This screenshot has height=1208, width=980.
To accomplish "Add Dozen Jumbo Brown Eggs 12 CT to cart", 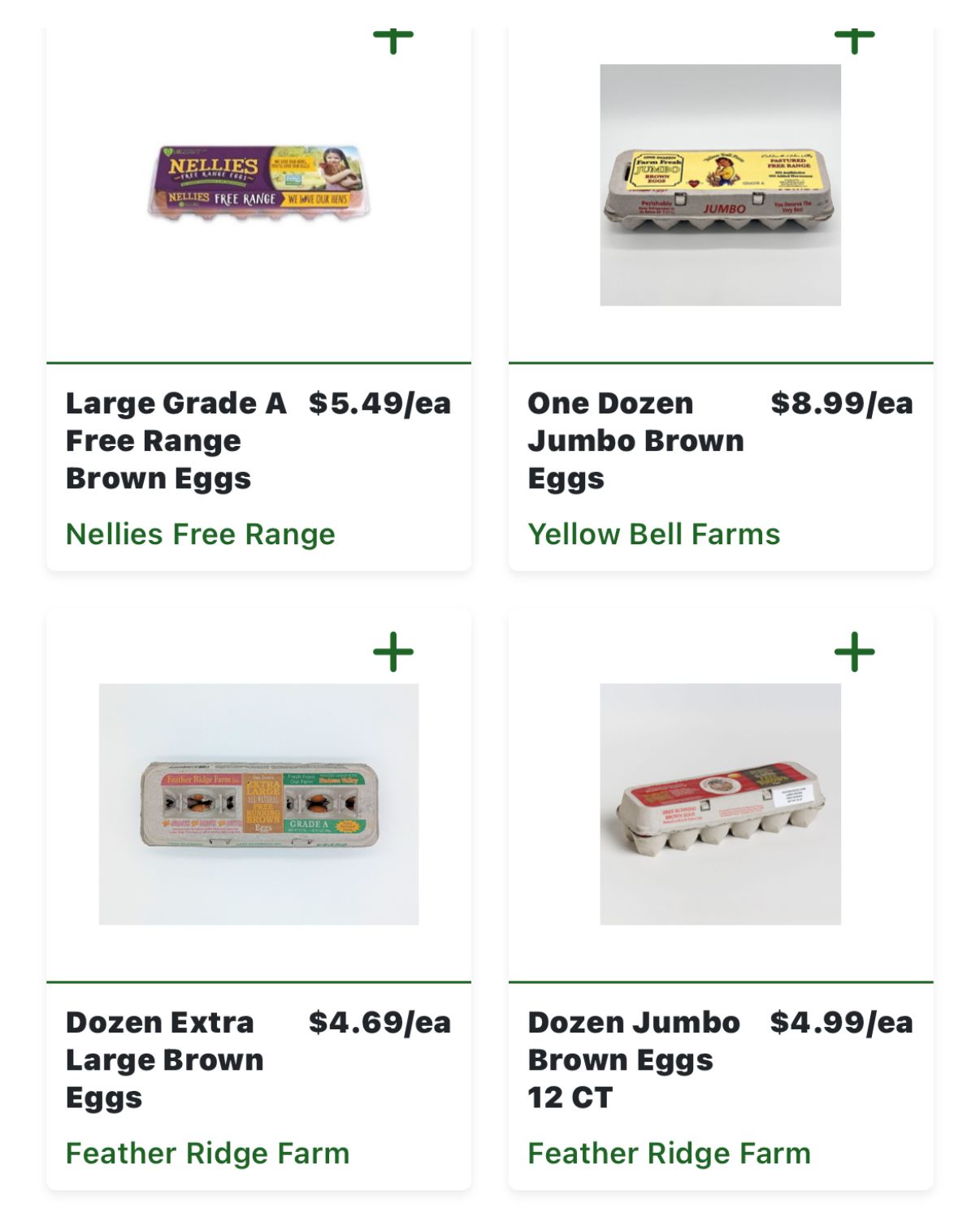I will pos(854,652).
